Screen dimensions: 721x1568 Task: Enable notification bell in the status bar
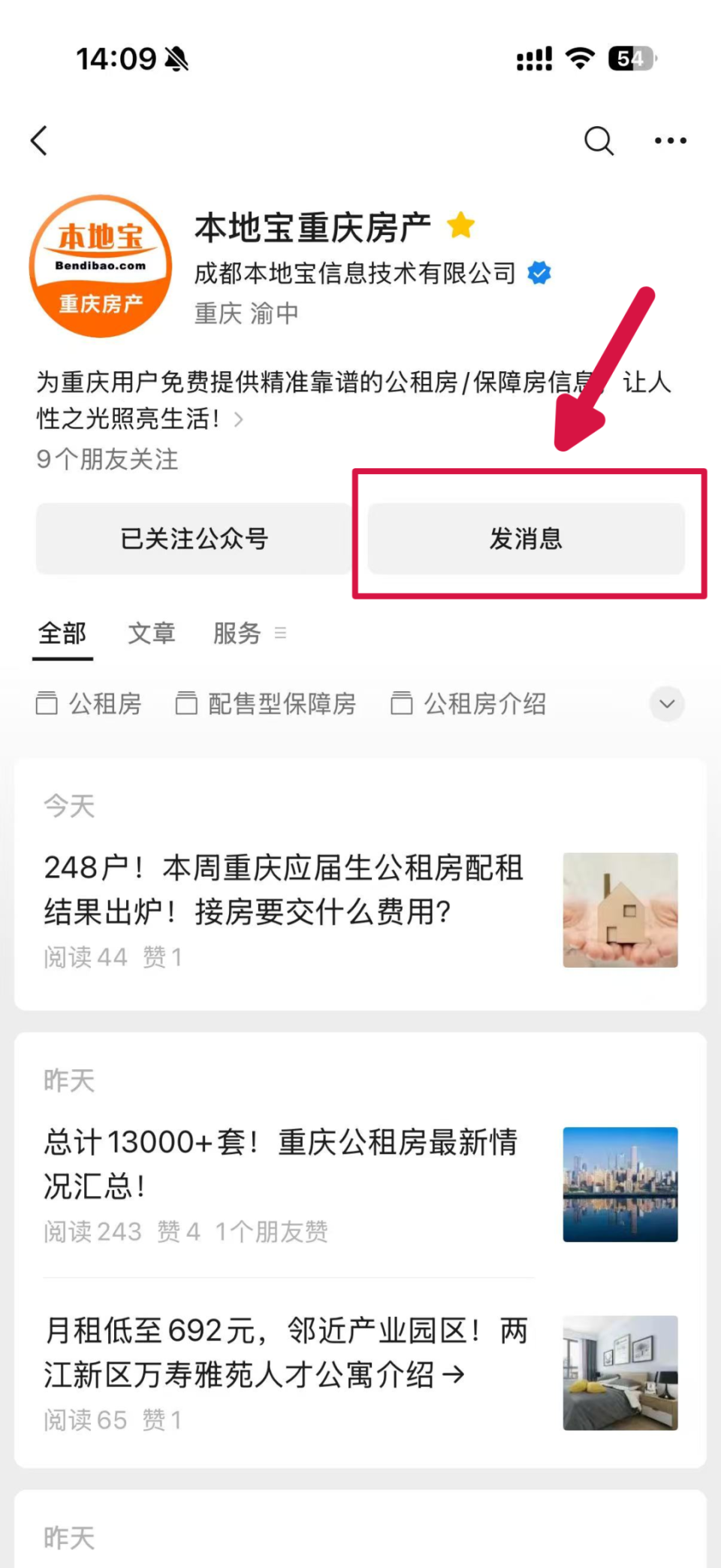(x=177, y=57)
